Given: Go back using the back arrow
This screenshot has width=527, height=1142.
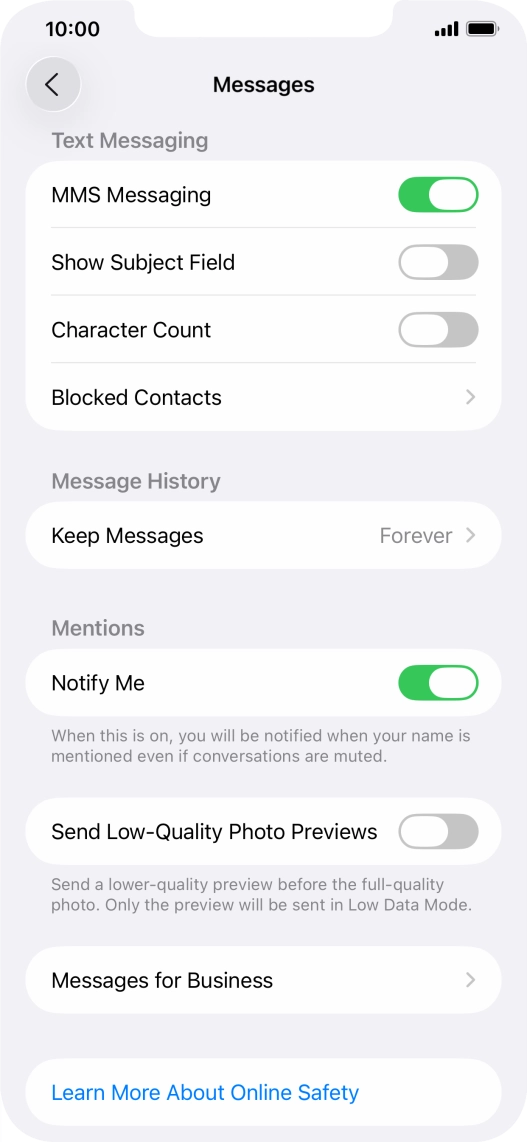Looking at the screenshot, I should pos(53,84).
